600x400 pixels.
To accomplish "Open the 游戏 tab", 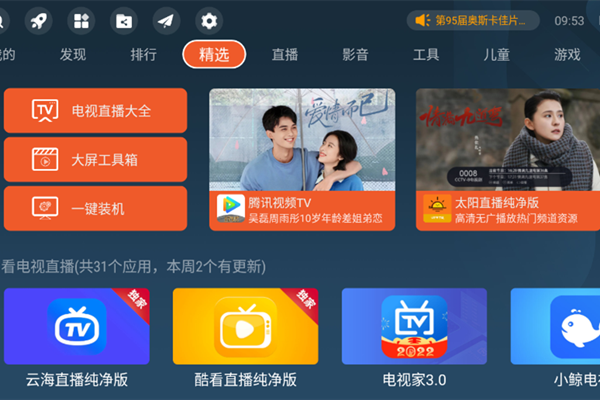I will tap(567, 54).
